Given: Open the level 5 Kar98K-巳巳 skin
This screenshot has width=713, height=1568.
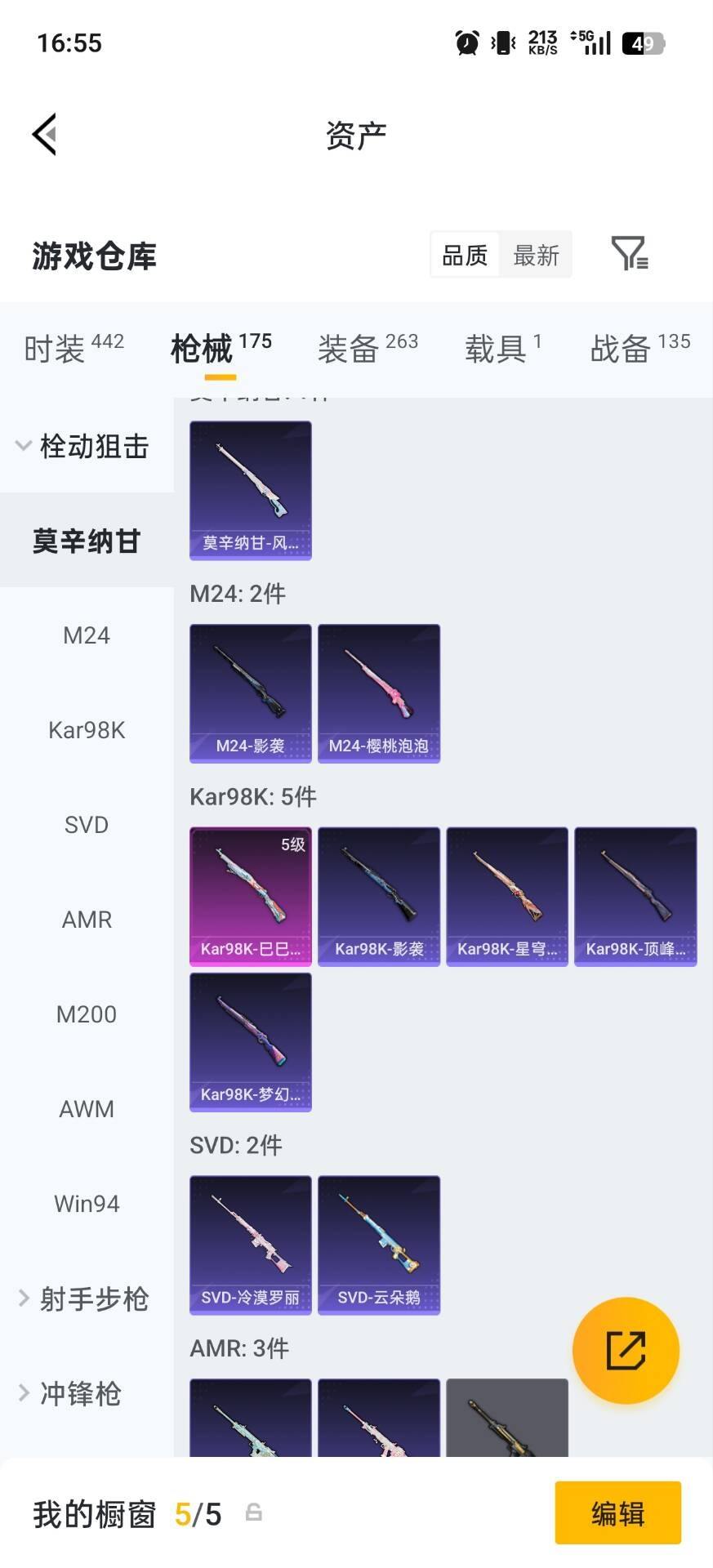Looking at the screenshot, I should click(251, 896).
